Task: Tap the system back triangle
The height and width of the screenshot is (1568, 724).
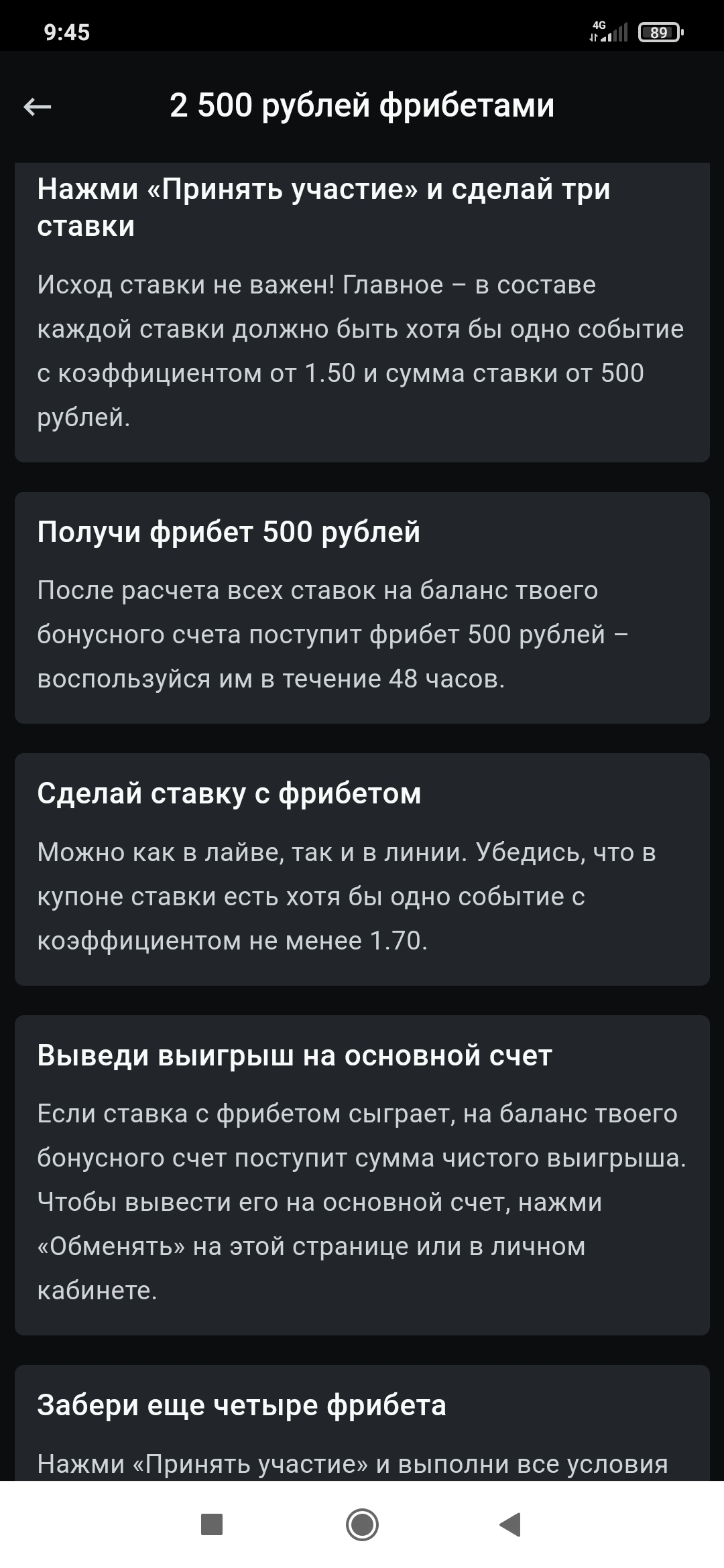Action: tap(511, 1524)
